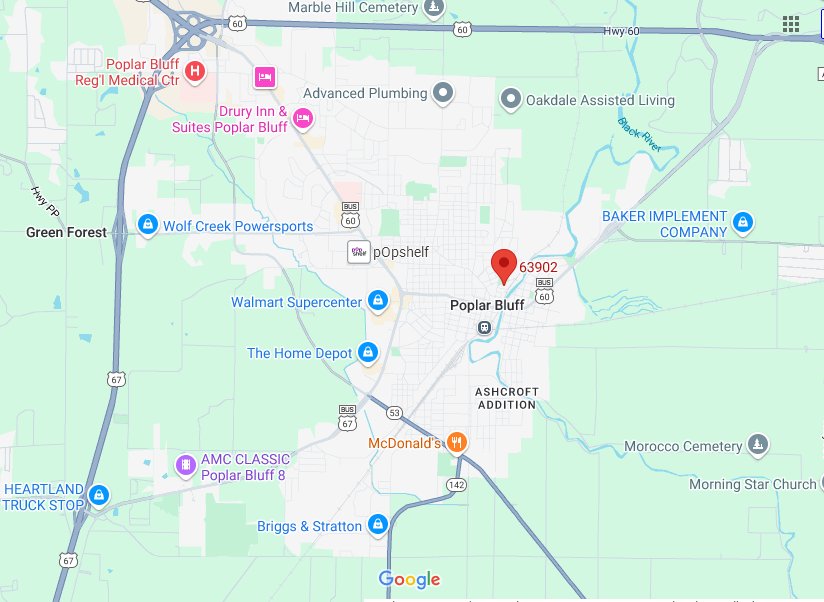Select the Advanced Plumbing marker
This screenshot has width=824, height=602.
443,94
